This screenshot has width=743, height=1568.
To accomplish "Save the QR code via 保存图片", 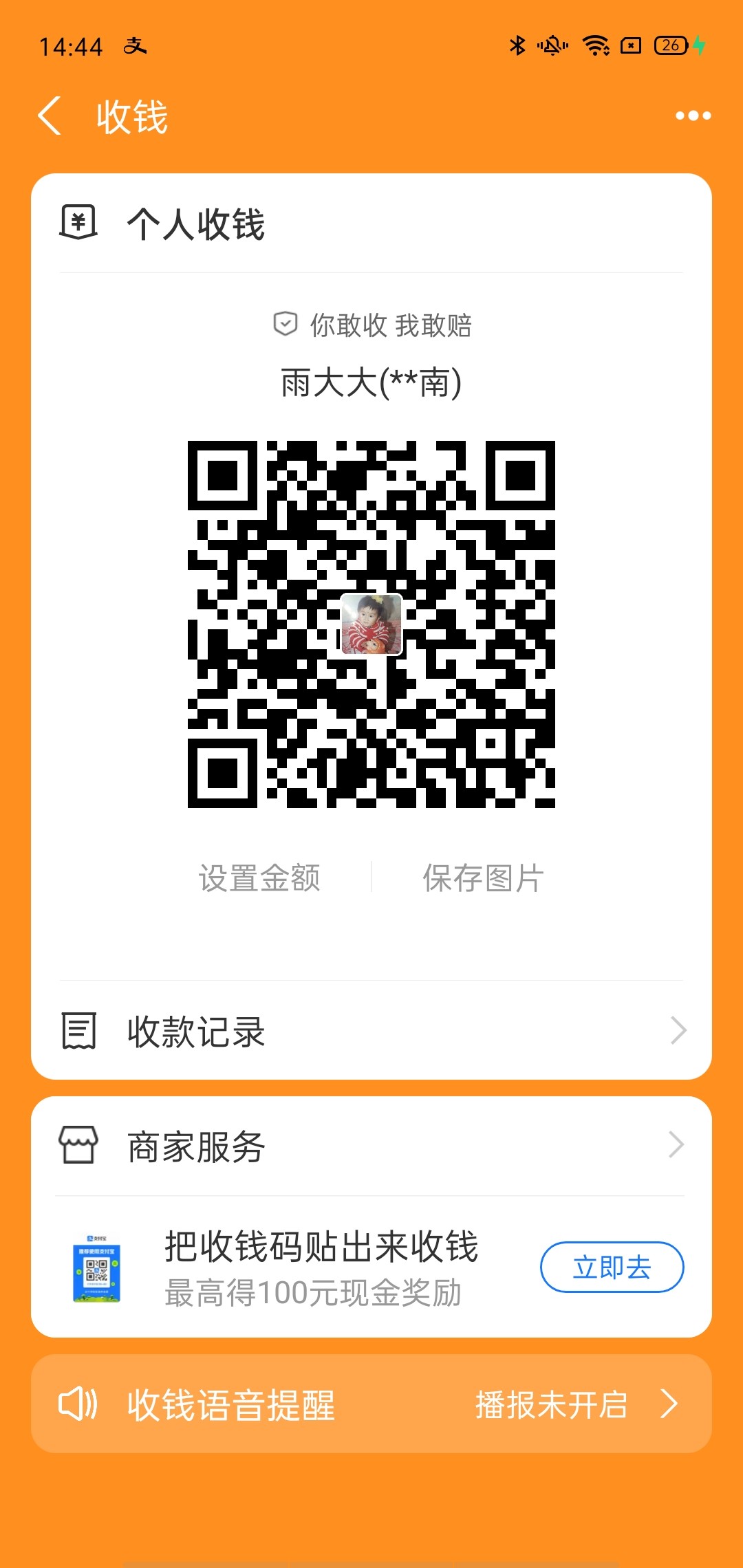I will coord(483,878).
